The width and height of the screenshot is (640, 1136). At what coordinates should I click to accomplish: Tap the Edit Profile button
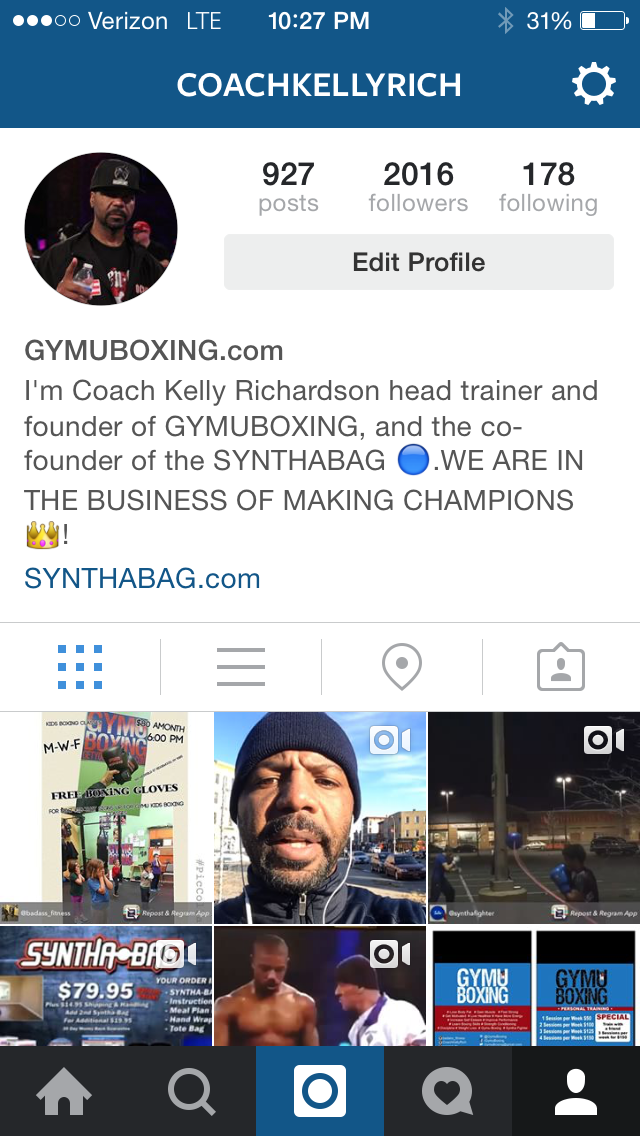click(x=418, y=262)
